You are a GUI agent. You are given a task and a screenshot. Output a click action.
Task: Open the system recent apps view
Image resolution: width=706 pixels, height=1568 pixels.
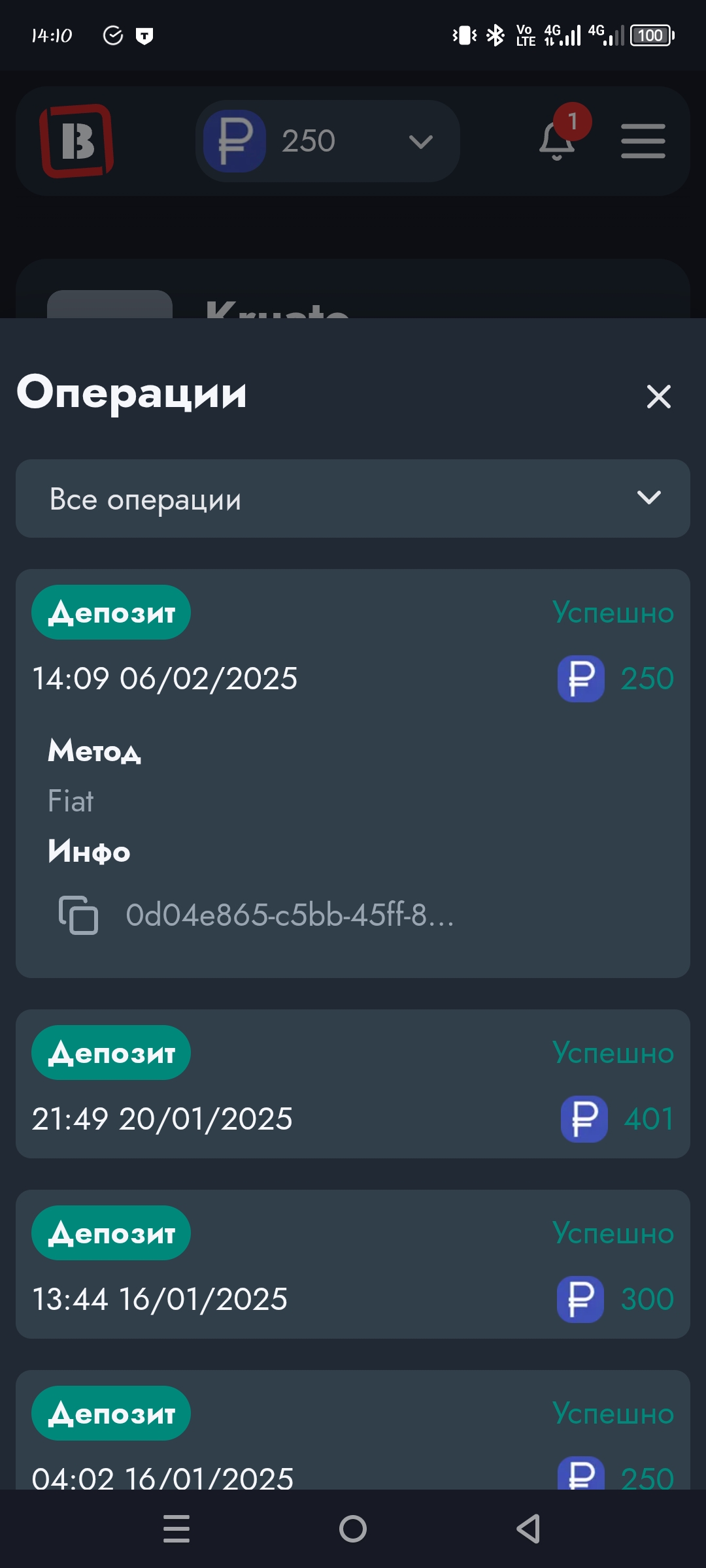(176, 1529)
